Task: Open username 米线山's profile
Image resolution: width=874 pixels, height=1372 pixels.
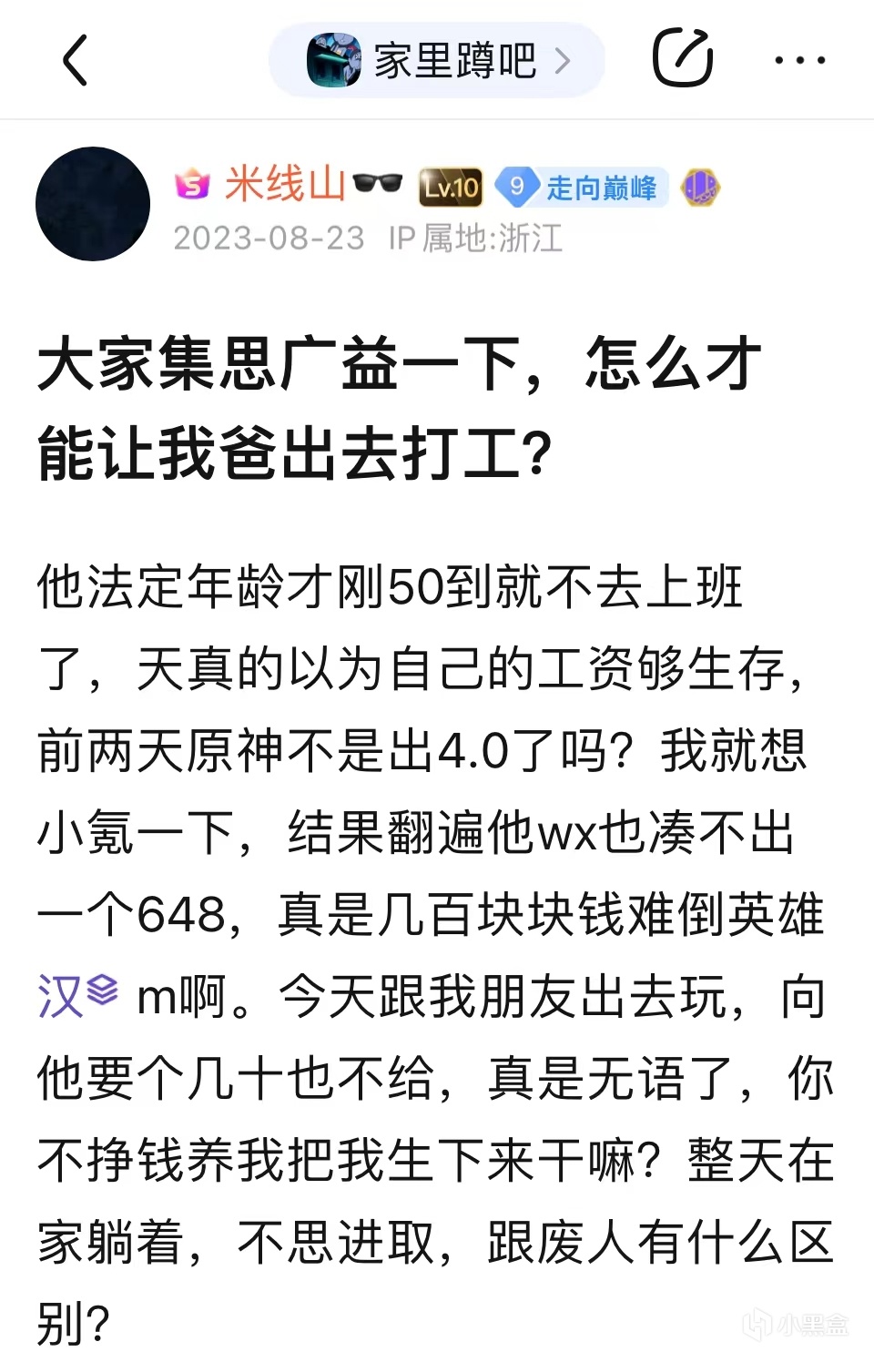Action: [285, 185]
